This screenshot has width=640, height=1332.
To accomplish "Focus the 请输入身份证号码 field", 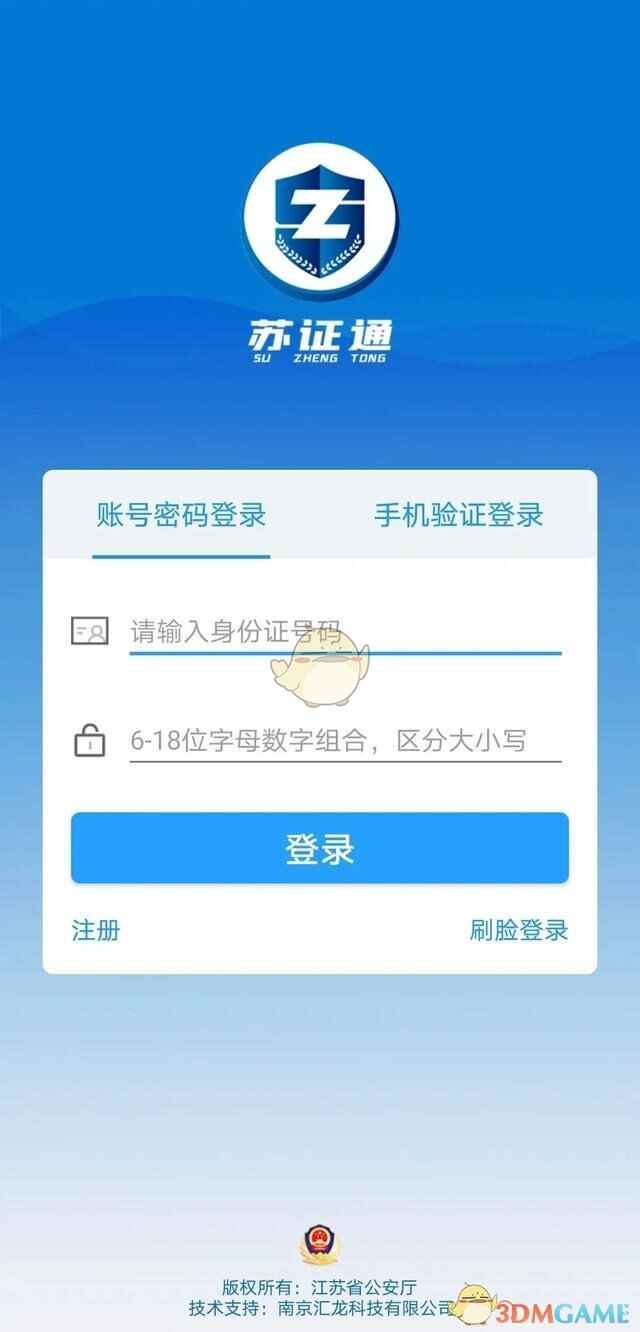I will pyautogui.click(x=344, y=632).
